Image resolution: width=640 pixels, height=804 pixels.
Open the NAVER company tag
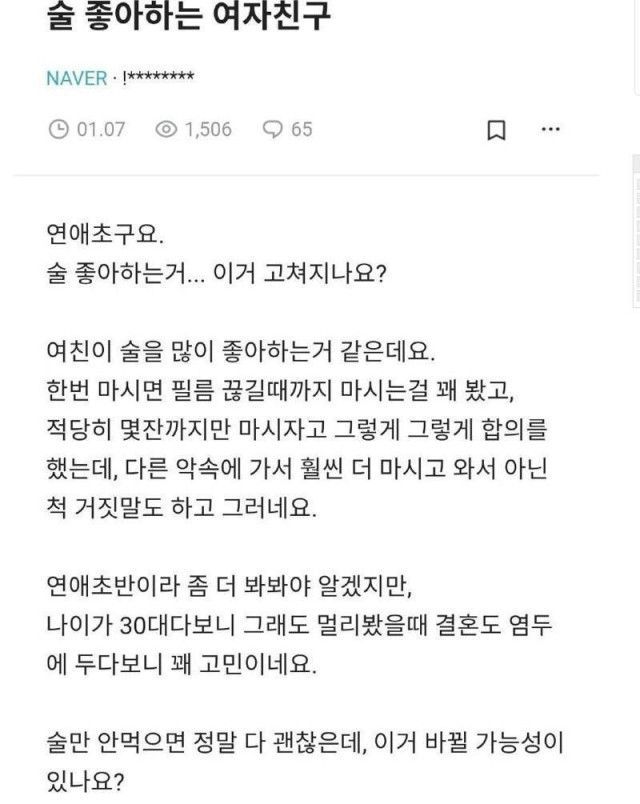(77, 78)
